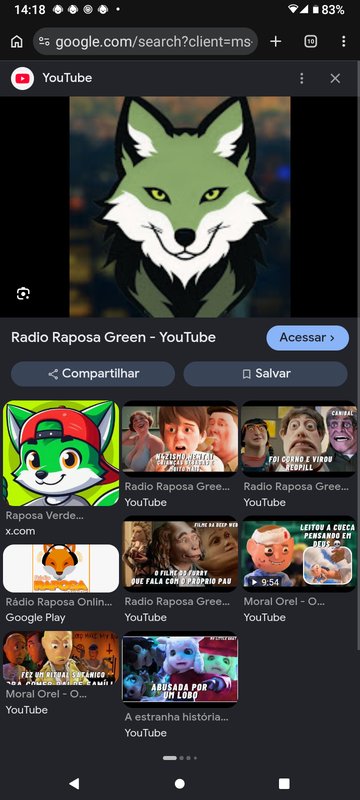
Task: Open image viewer options next to YouTube
Action: tap(302, 78)
